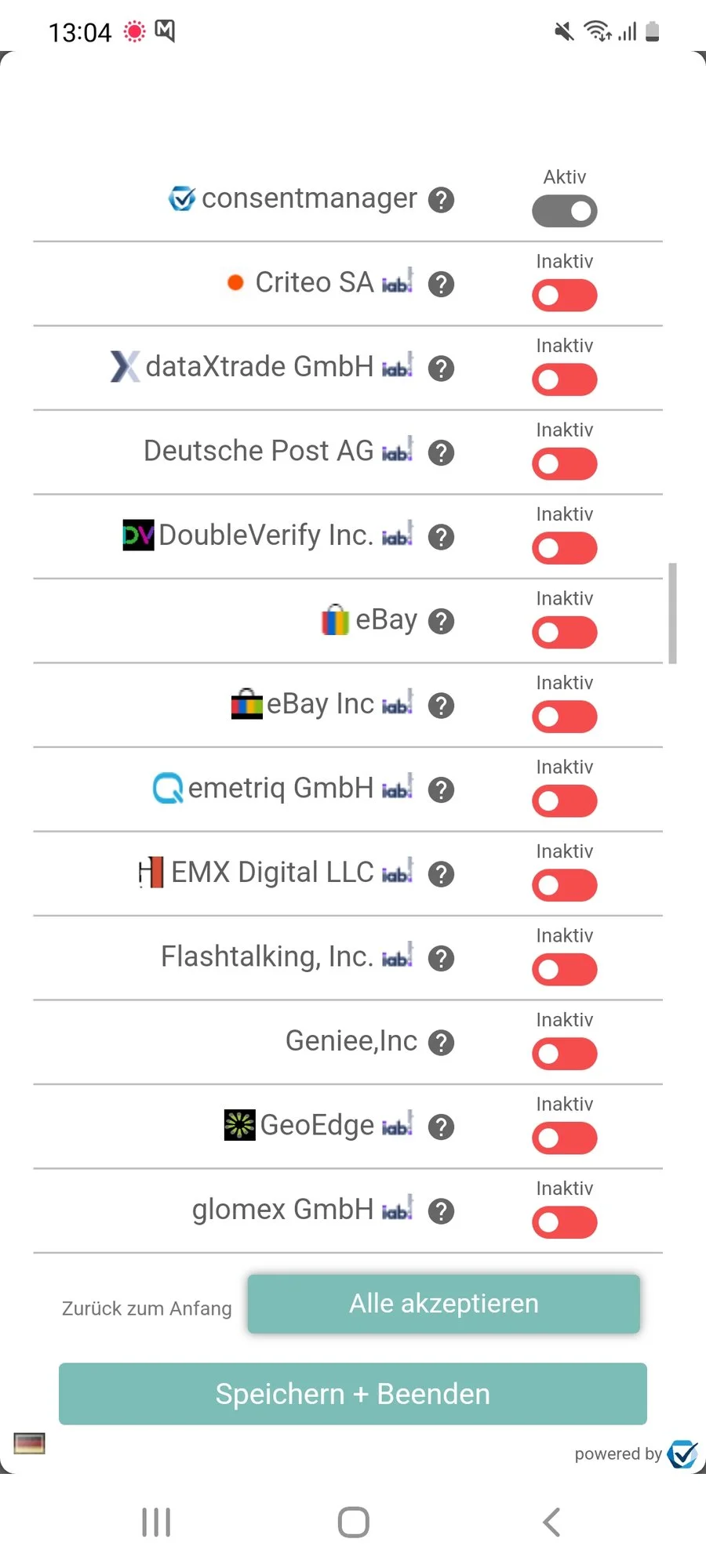
Task: Activate the Flashtalking, Inc. switch
Action: pos(564,970)
